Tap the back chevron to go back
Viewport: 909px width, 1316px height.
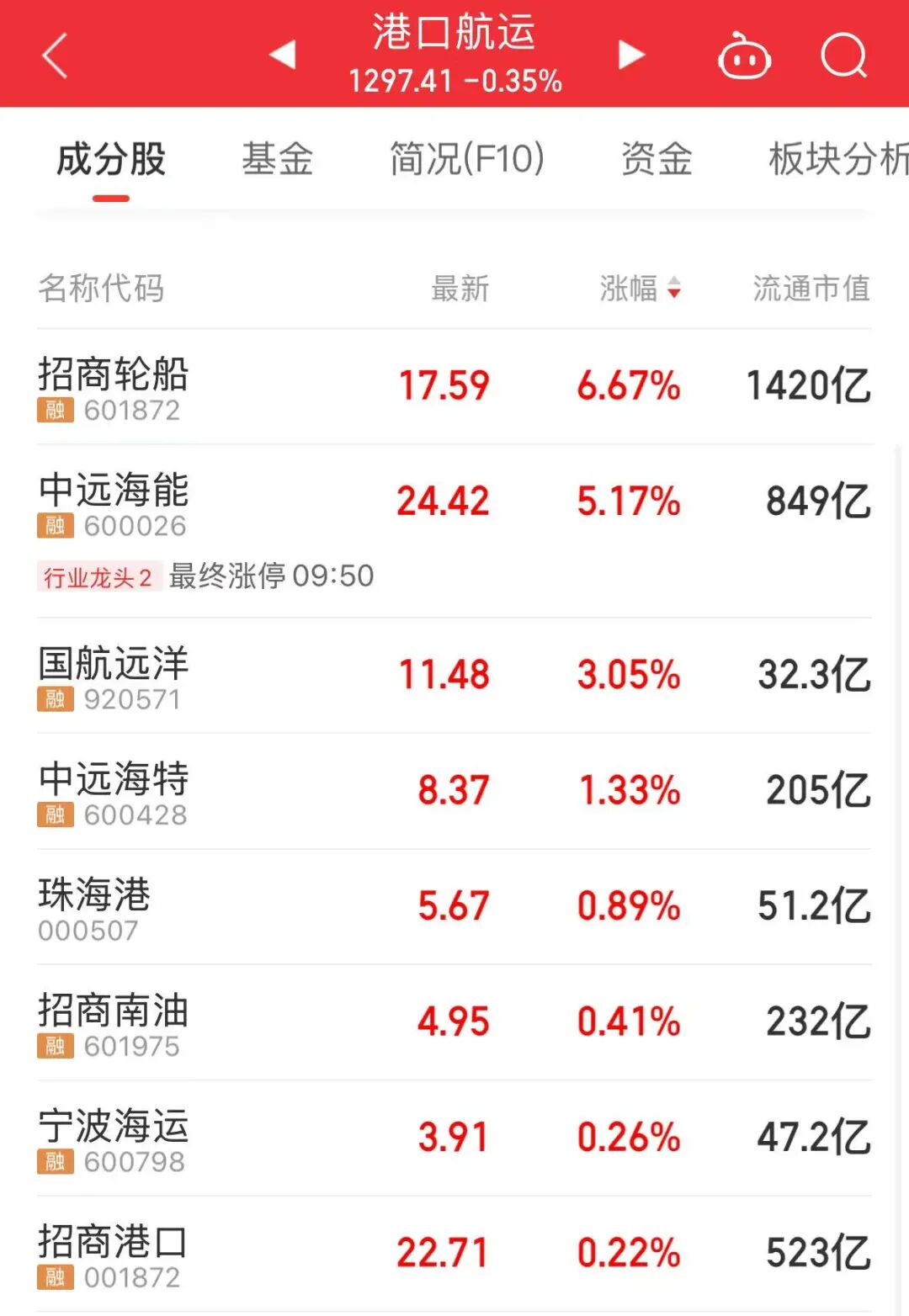click(52, 55)
